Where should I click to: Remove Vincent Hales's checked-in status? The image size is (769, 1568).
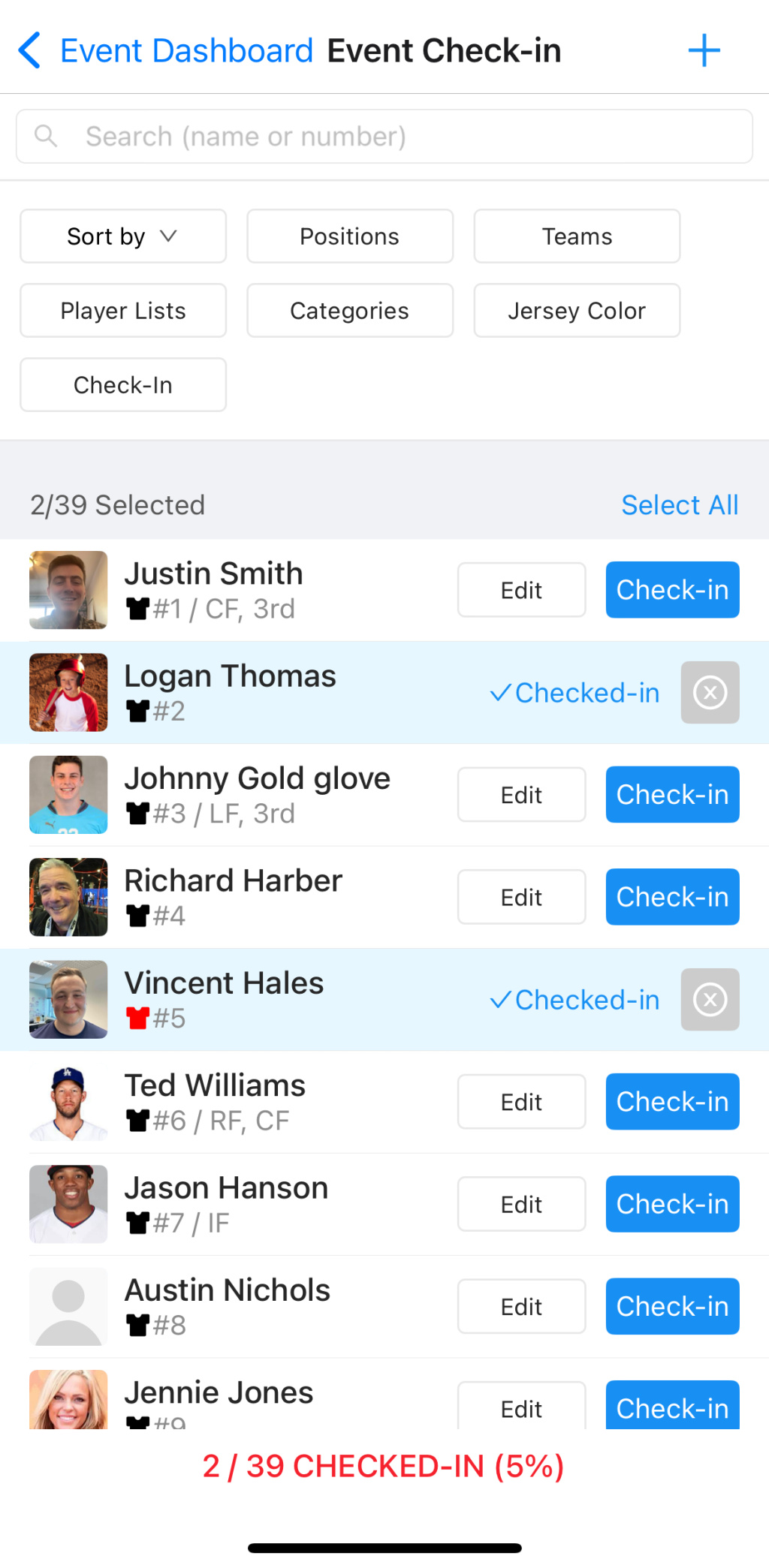pyautogui.click(x=710, y=1000)
